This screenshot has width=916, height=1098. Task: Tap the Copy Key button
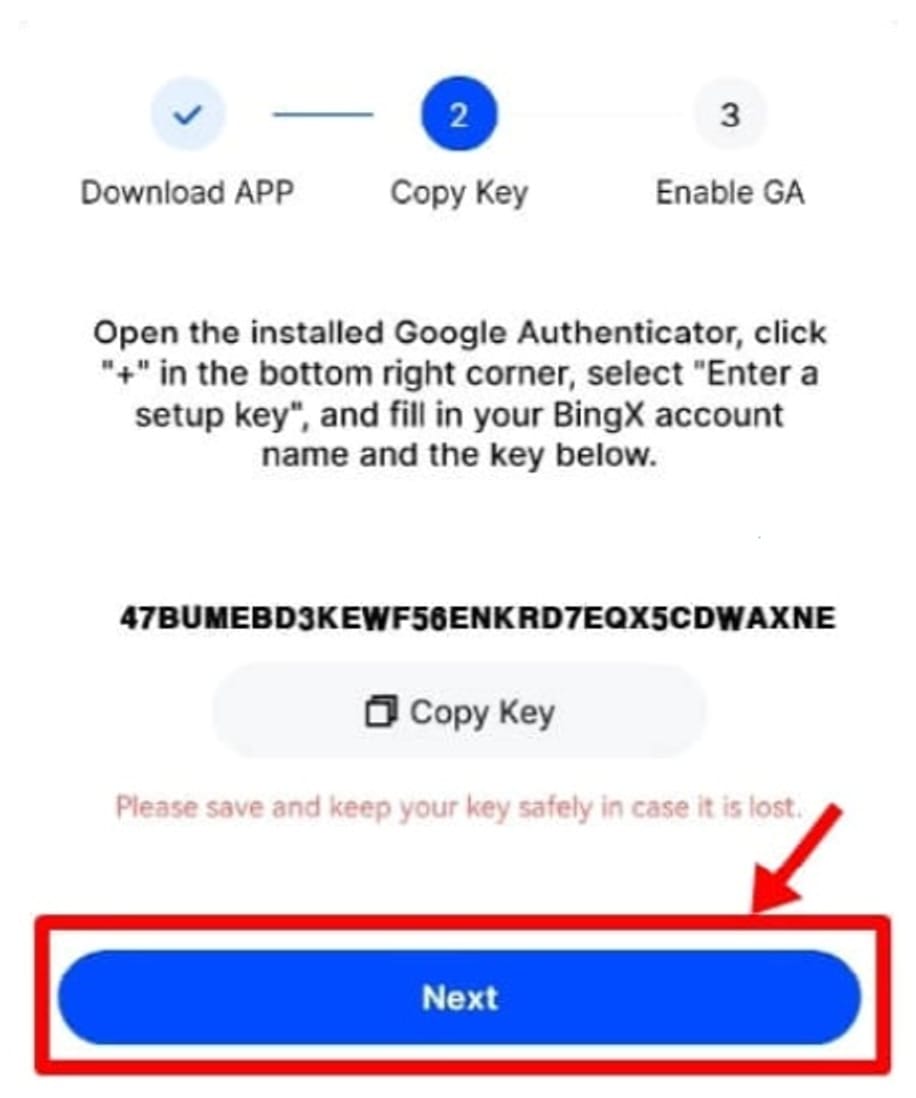[459, 712]
